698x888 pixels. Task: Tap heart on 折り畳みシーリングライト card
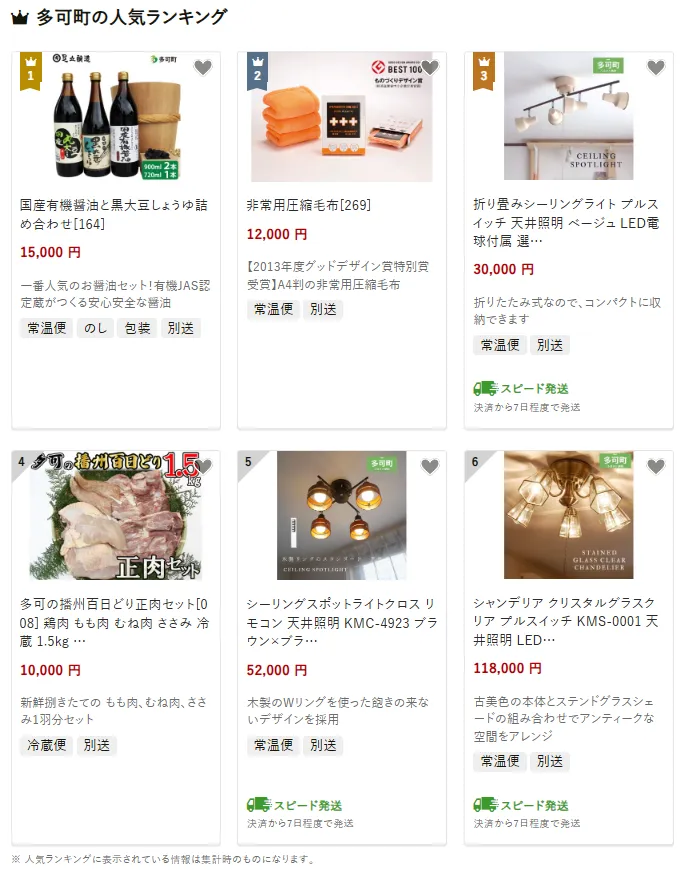point(656,68)
